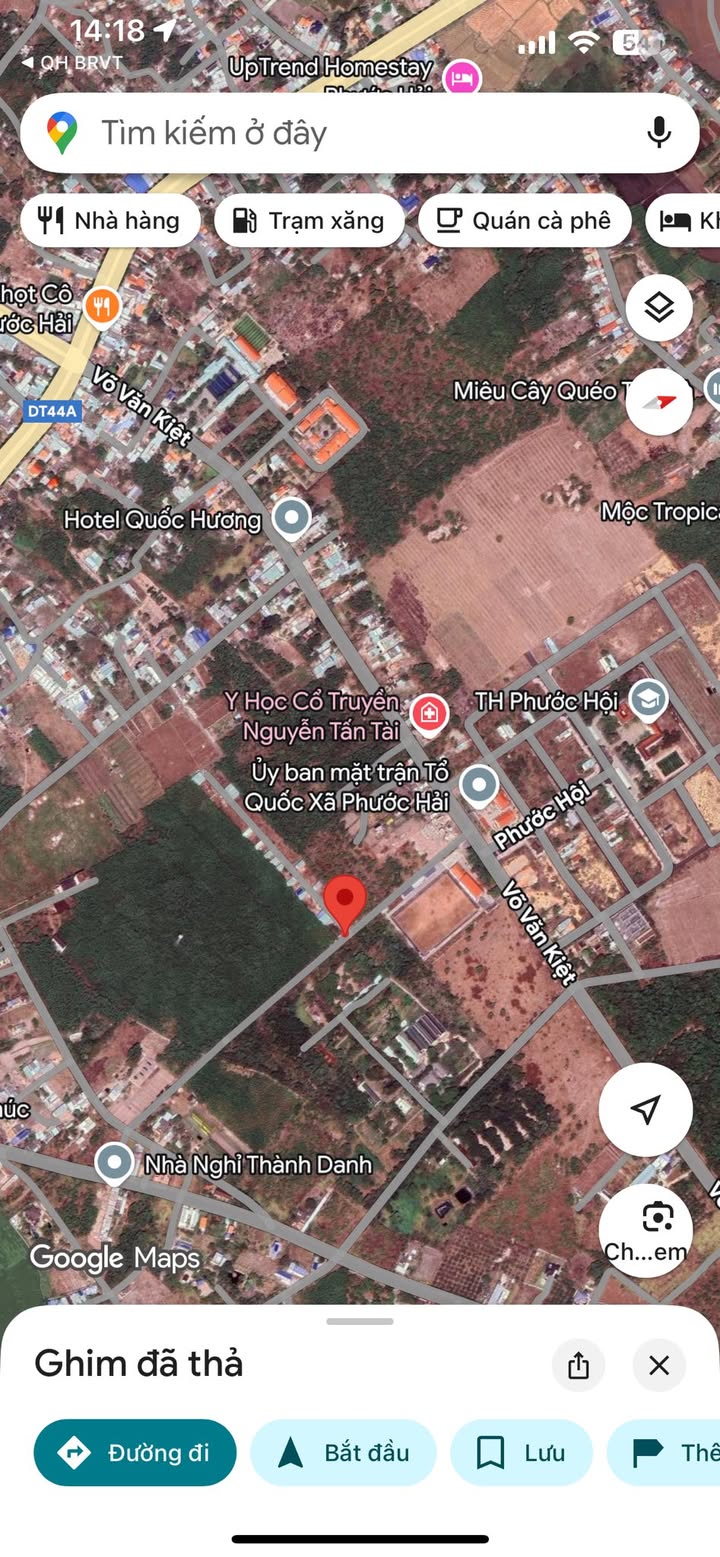Open Y Học Cổ Truyền Nguyễn Tấn Tài marker
The width and height of the screenshot is (720, 1557).
[429, 714]
